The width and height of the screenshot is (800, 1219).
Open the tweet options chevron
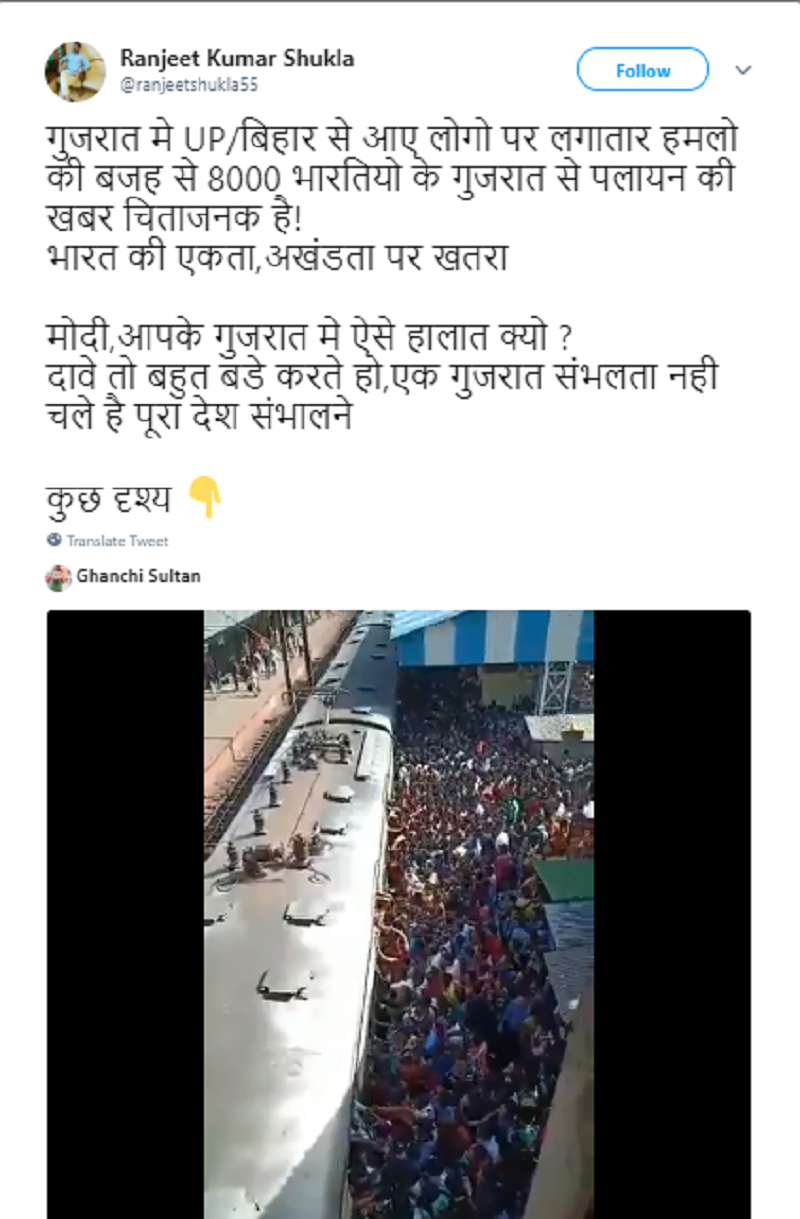[x=743, y=70]
